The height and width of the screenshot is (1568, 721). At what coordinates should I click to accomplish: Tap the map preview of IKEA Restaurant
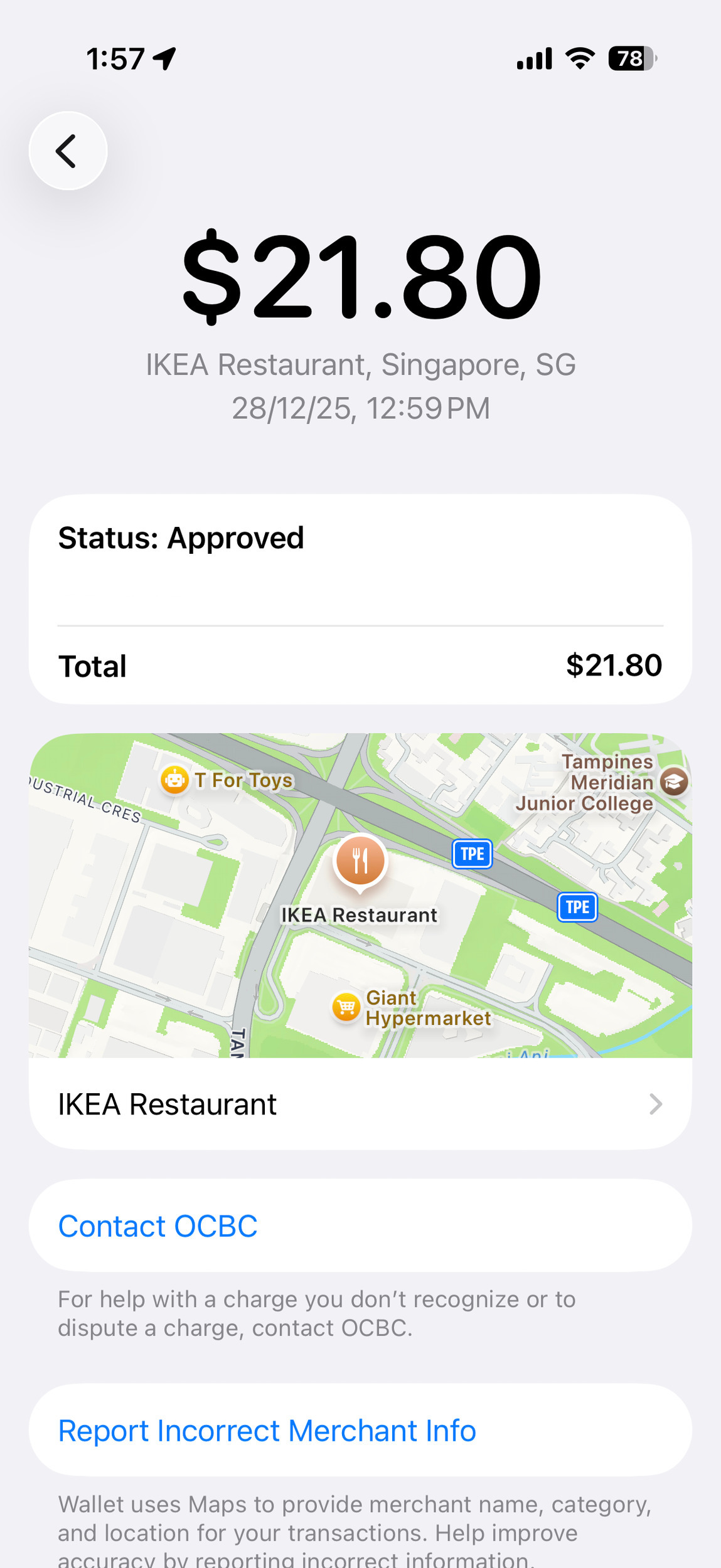click(360, 895)
